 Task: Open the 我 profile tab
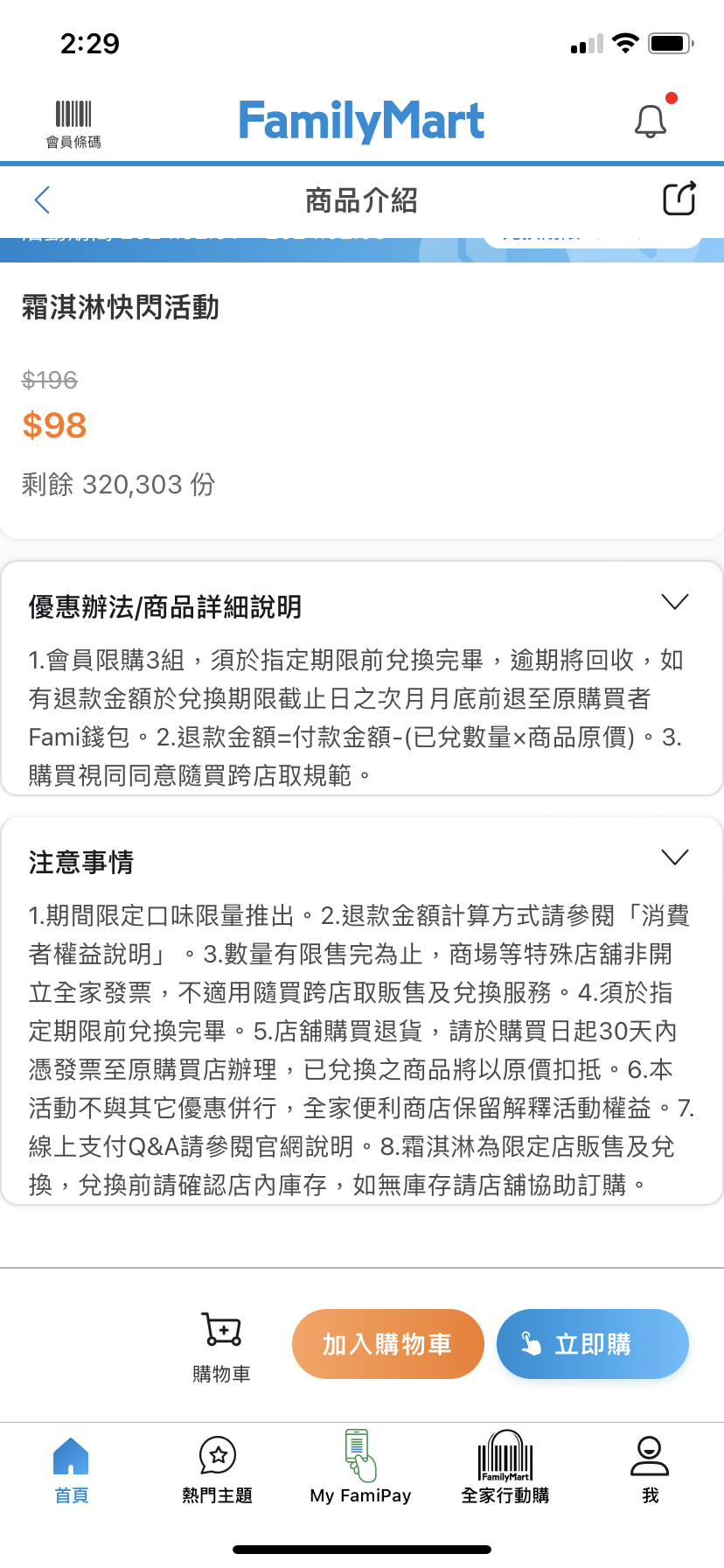click(650, 1470)
